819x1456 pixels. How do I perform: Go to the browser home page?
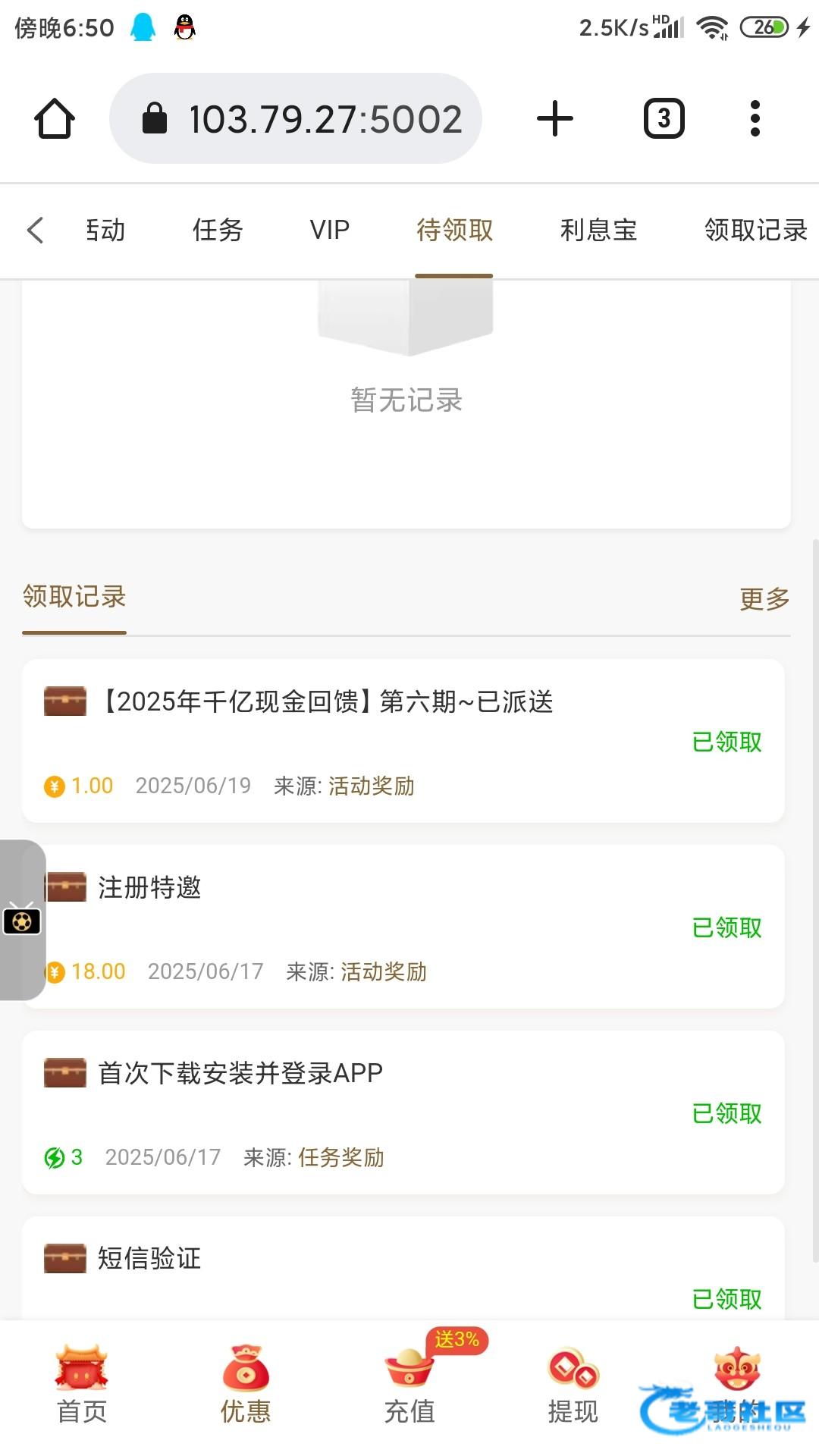point(55,119)
